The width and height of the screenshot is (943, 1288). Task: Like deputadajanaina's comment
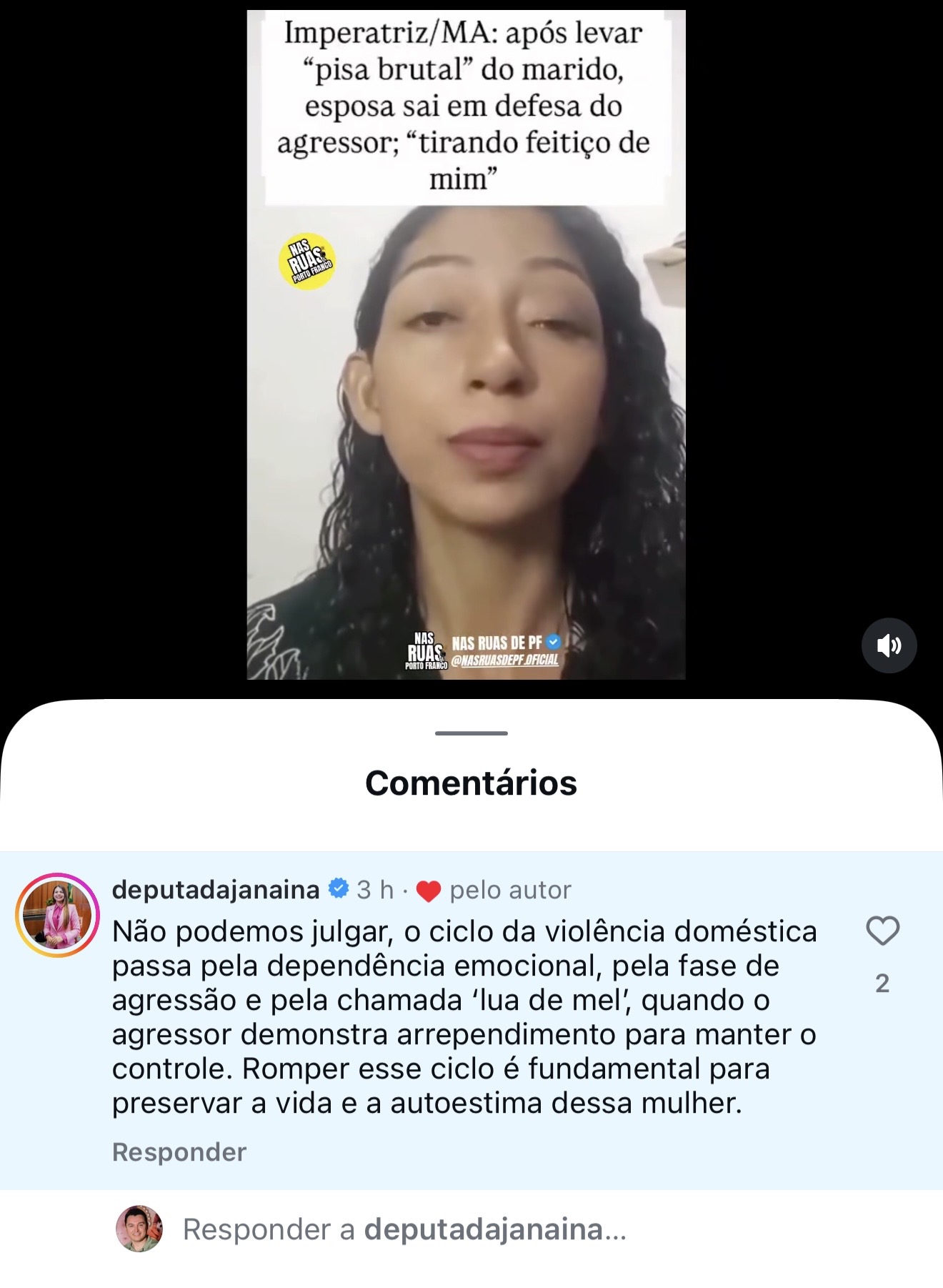click(882, 931)
